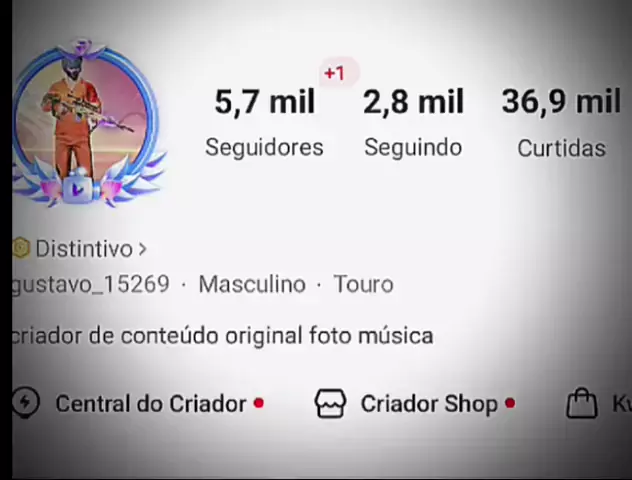
Task: Go to Criador Shop
Action: pyautogui.click(x=427, y=403)
